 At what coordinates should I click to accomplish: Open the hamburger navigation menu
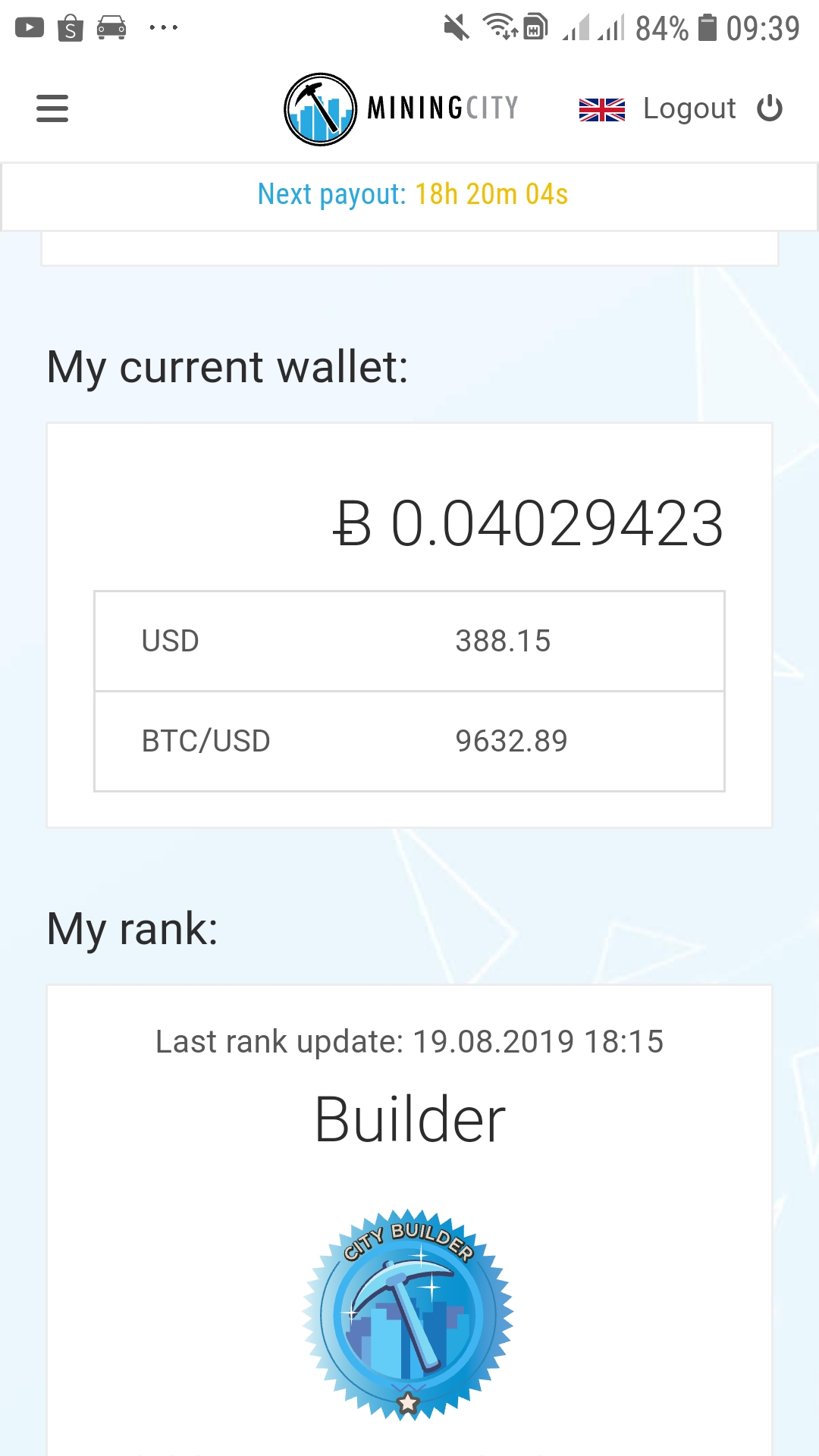click(x=52, y=108)
